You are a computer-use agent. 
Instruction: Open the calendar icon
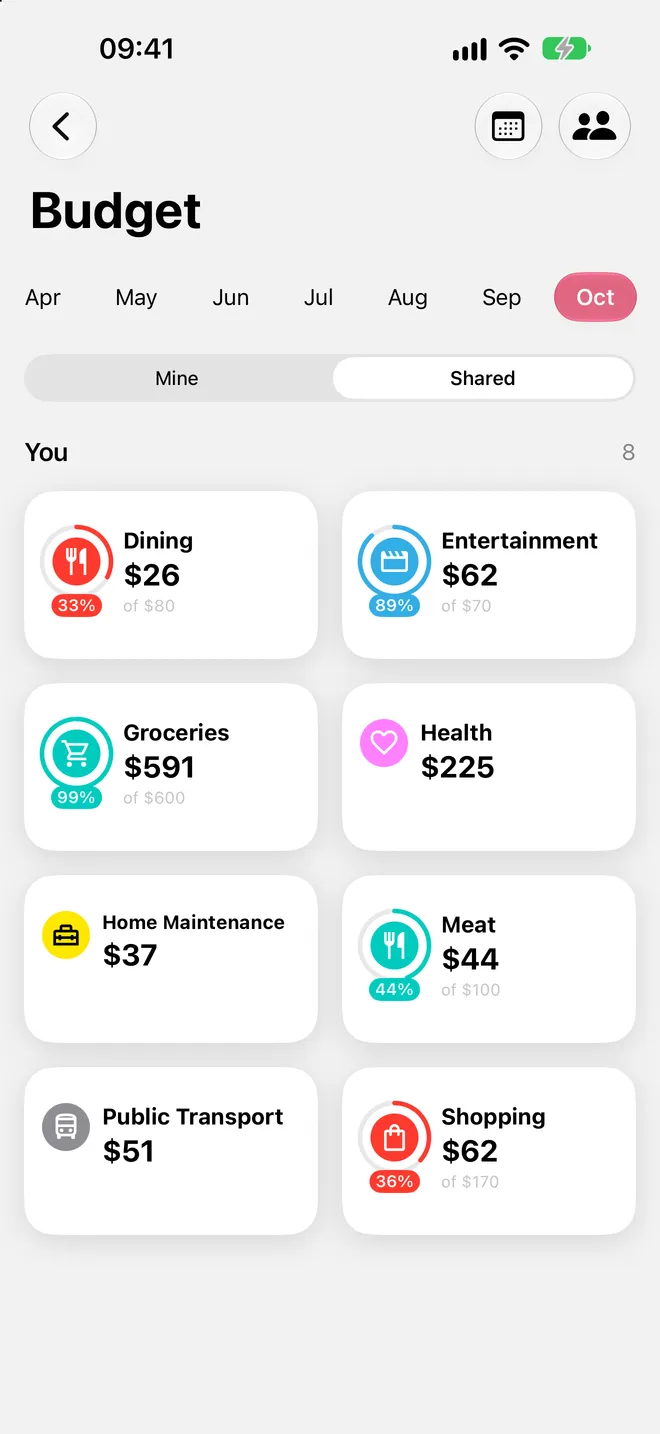[x=508, y=127]
